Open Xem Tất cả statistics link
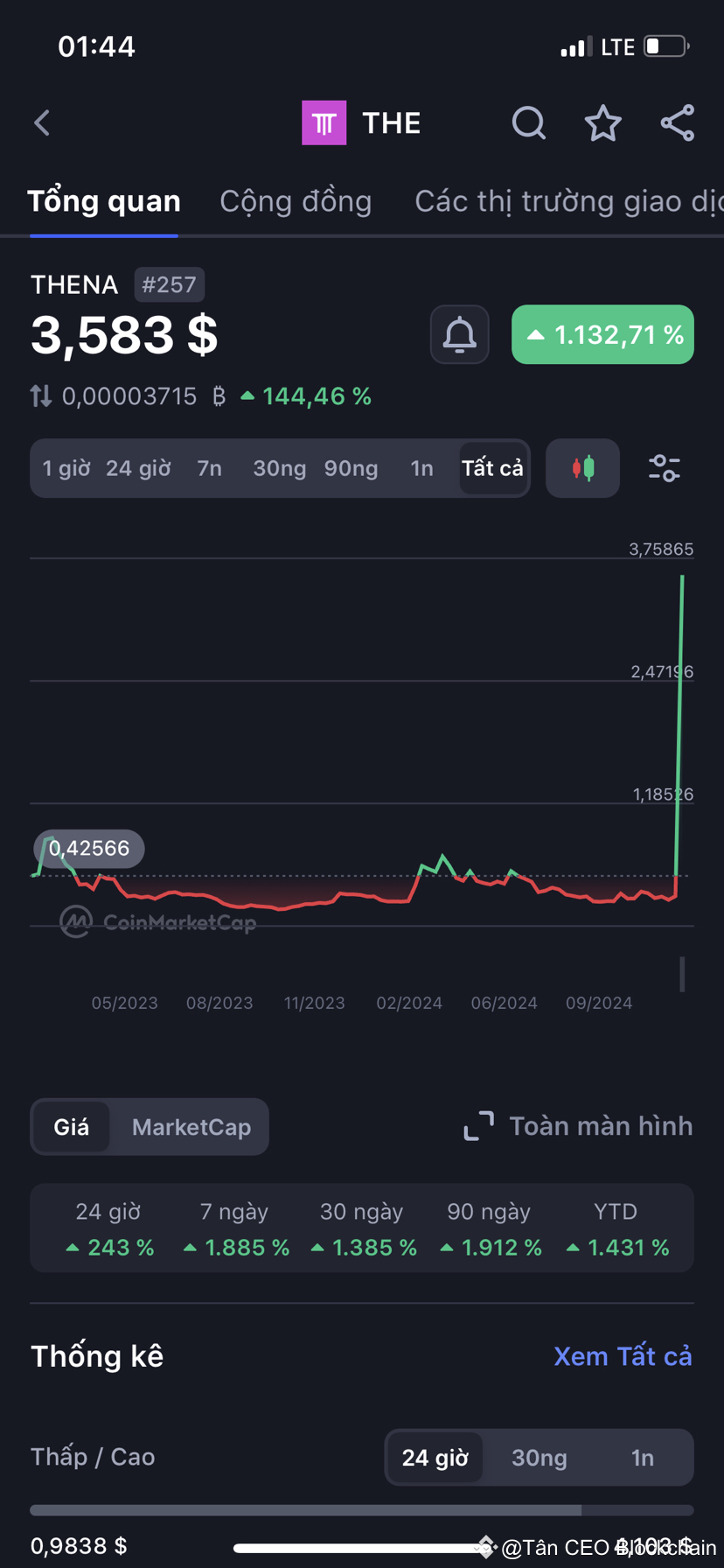This screenshot has width=724, height=1568. pyautogui.click(x=623, y=1355)
